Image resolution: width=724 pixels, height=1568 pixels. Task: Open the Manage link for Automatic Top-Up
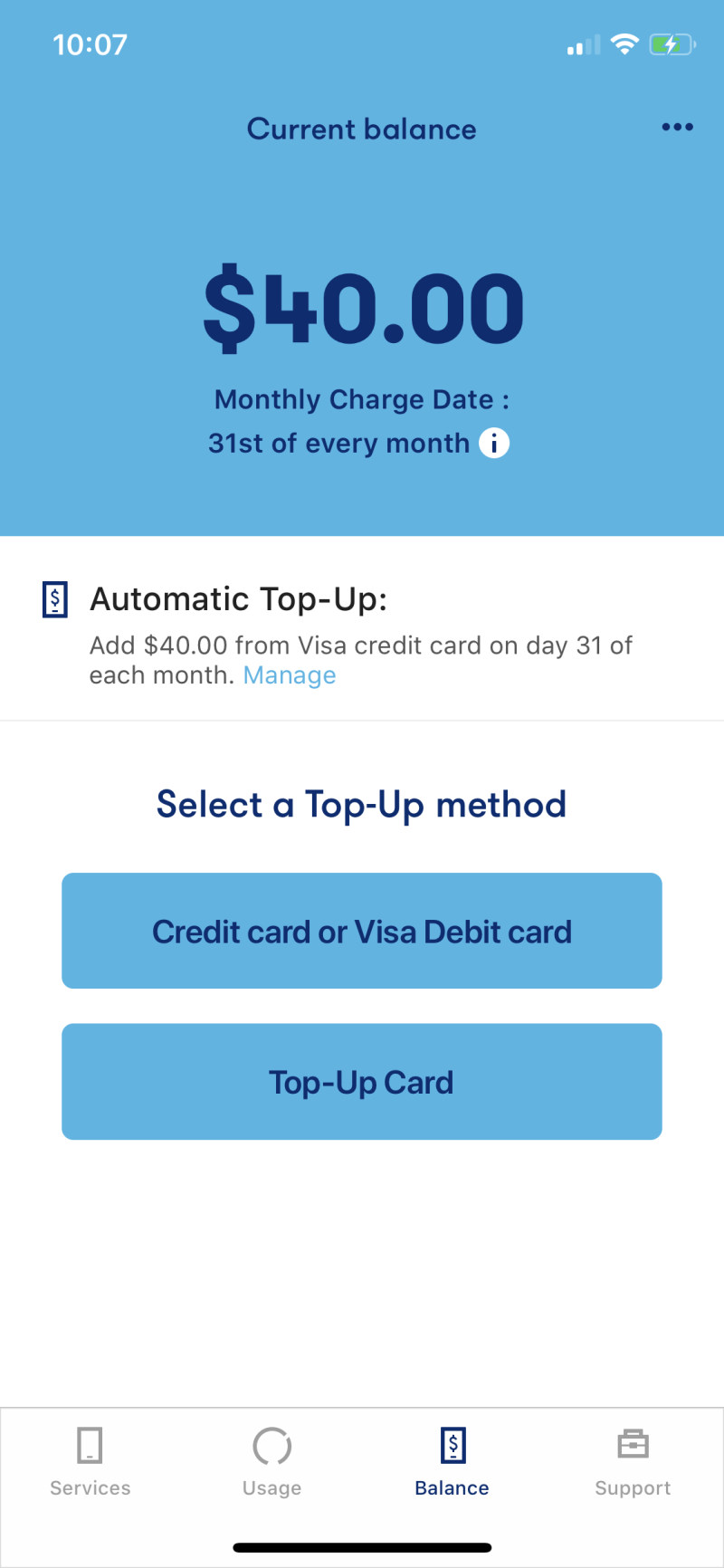pyautogui.click(x=290, y=675)
